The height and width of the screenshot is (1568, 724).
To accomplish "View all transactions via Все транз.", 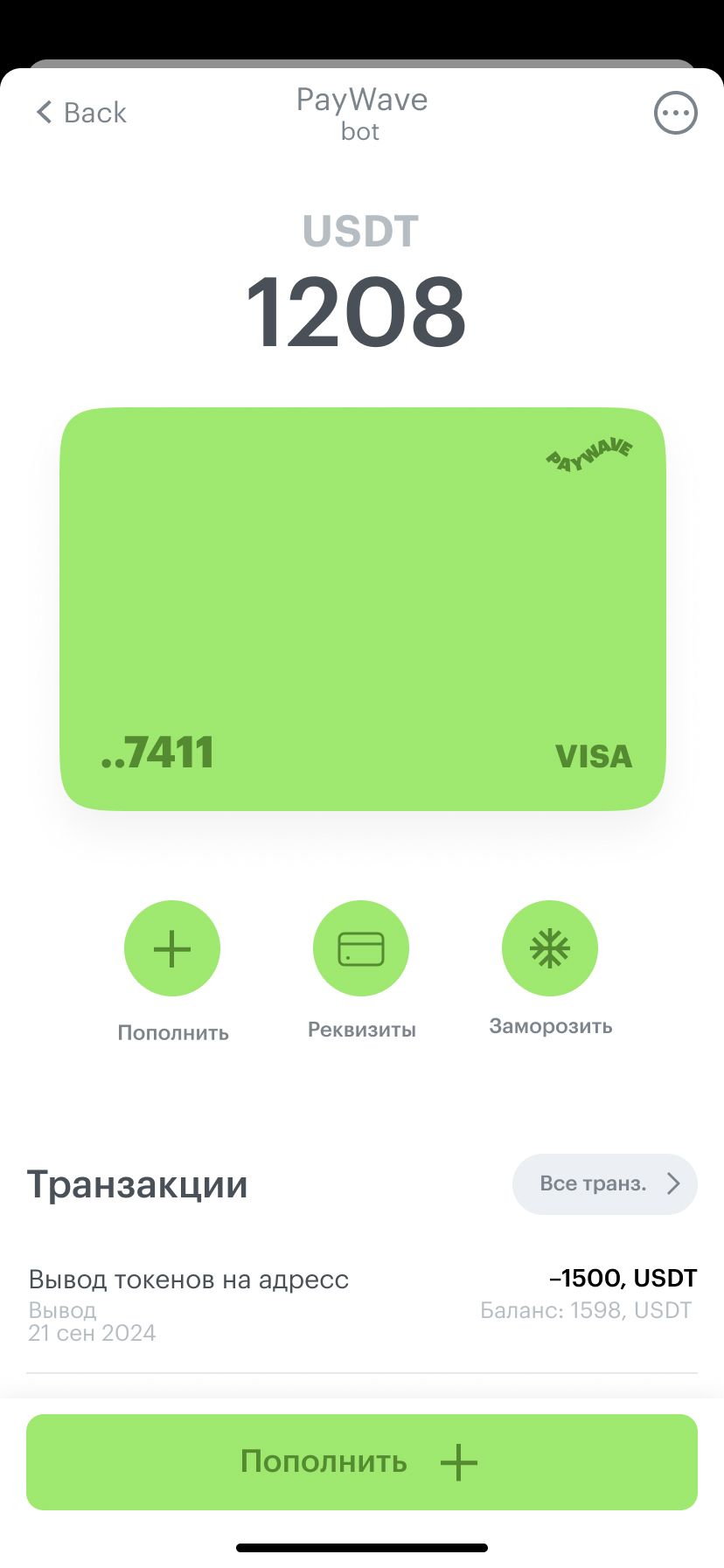I will click(605, 1184).
